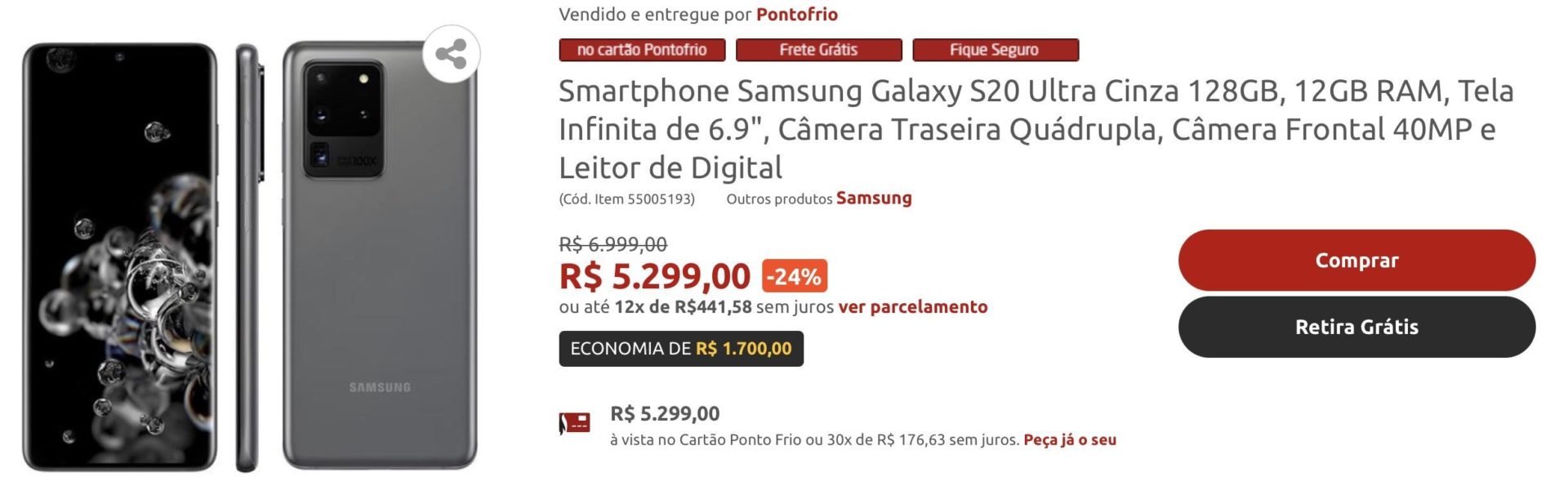Screen dimensions: 1568x477
Task: Share this product via share icon
Action: (x=451, y=54)
